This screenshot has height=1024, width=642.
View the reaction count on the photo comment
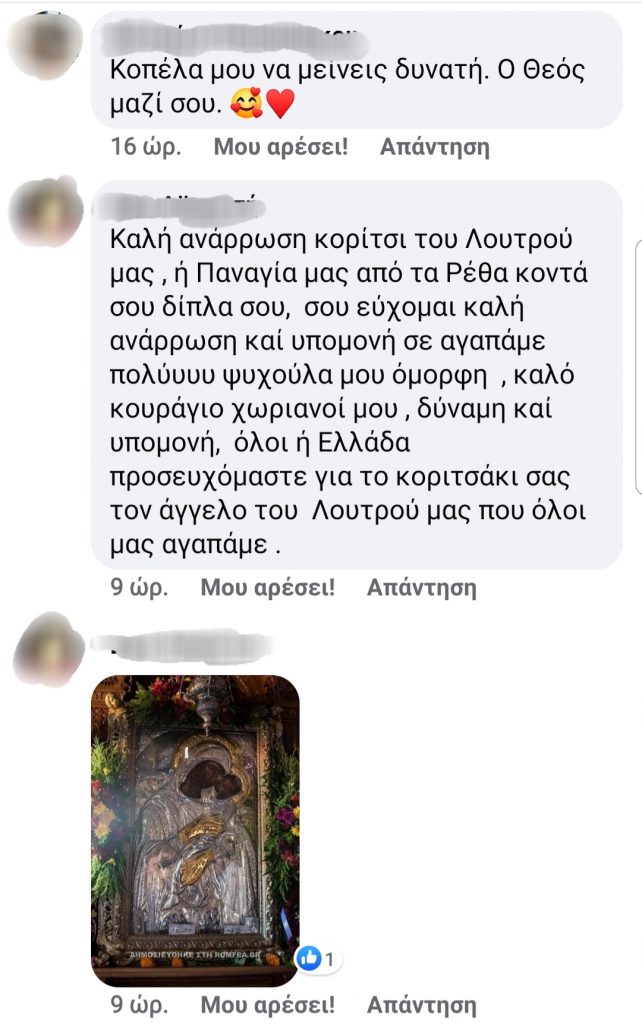tap(320, 960)
